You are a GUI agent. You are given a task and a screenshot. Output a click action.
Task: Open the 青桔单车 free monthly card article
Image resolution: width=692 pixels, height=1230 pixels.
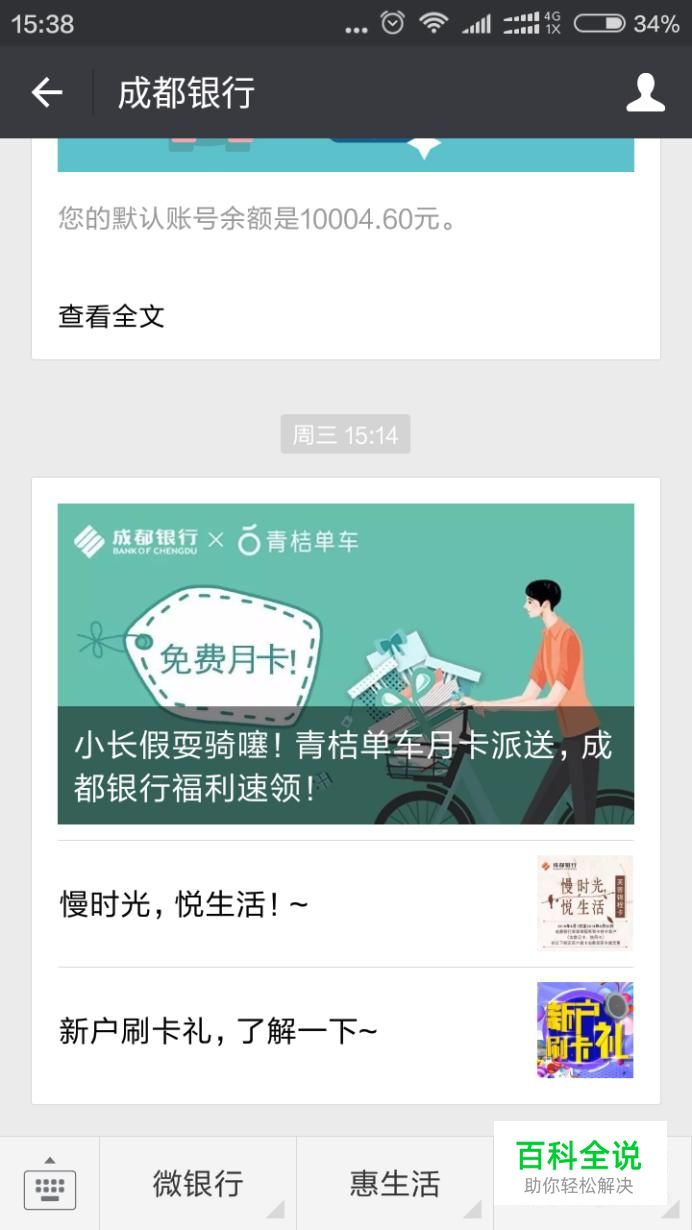click(345, 663)
